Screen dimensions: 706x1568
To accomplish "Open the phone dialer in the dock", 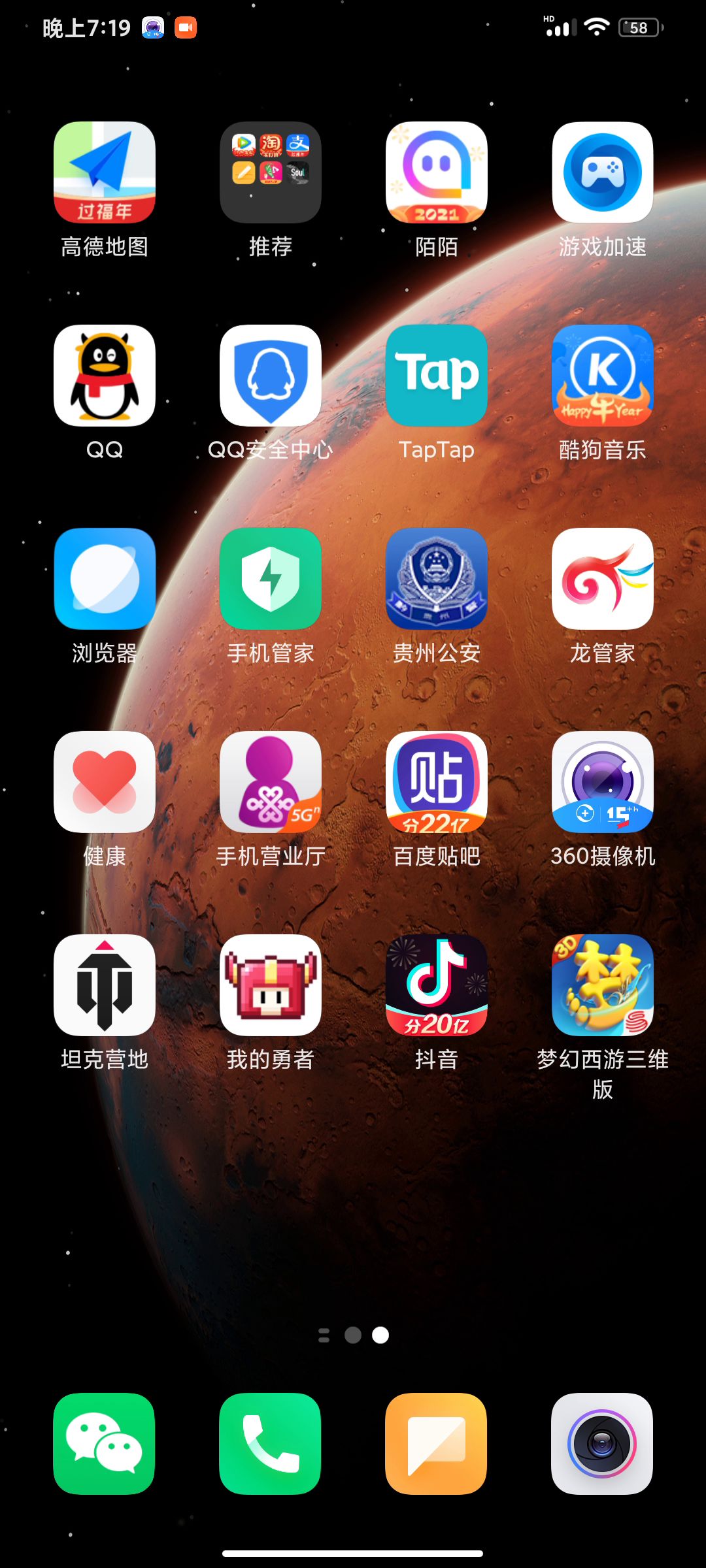I will (271, 1444).
